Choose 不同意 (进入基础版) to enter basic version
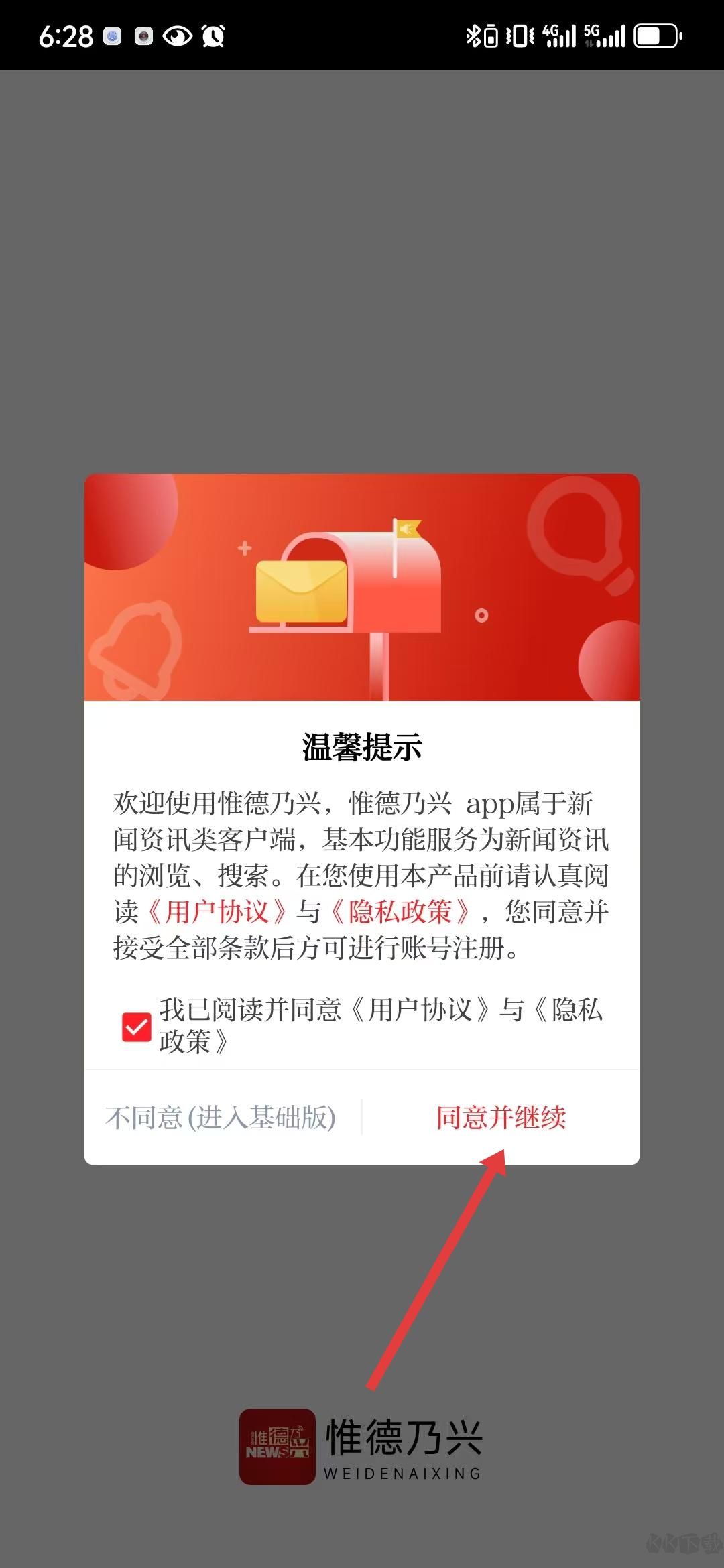This screenshot has width=724, height=1568. 221,1117
